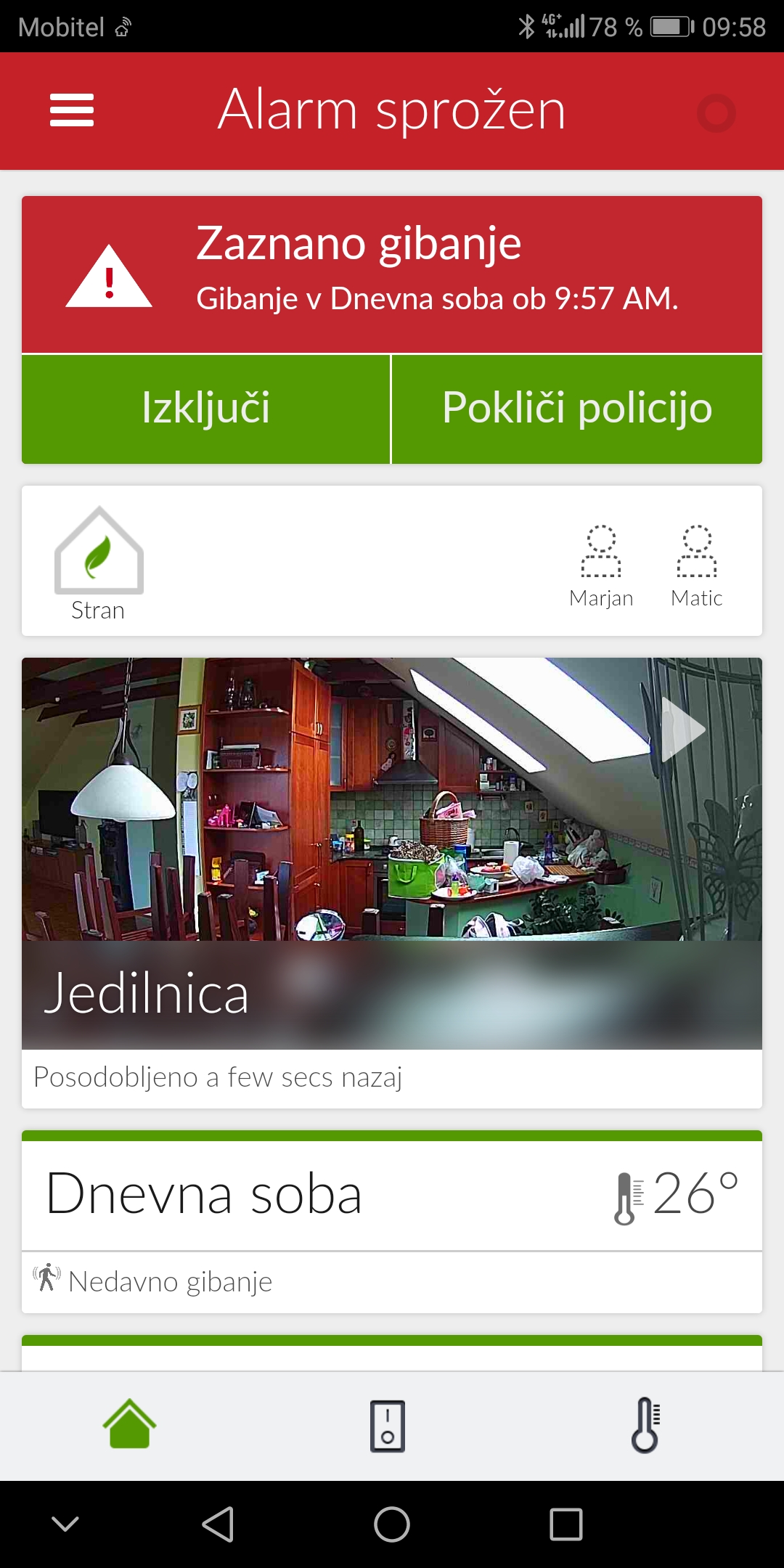Screen dimensions: 784x1568
Task: Open the Dnevna soba room card
Action: 392,1195
